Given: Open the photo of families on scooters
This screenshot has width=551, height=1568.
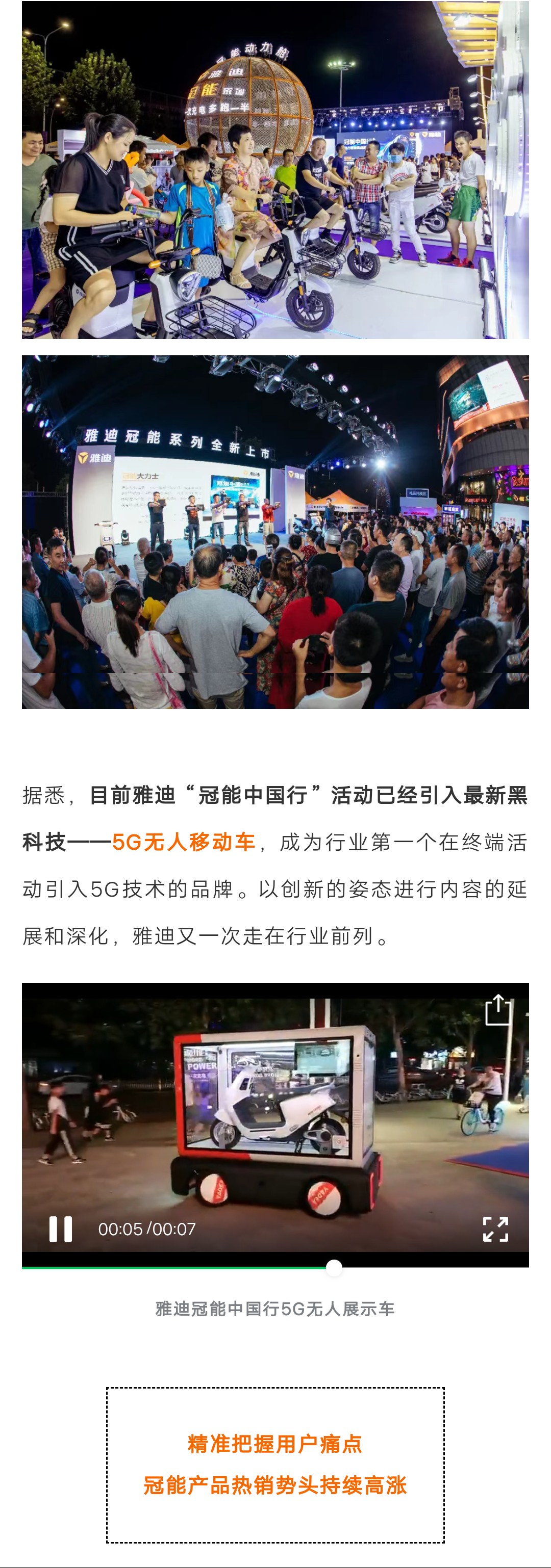Looking at the screenshot, I should (x=275, y=170).
